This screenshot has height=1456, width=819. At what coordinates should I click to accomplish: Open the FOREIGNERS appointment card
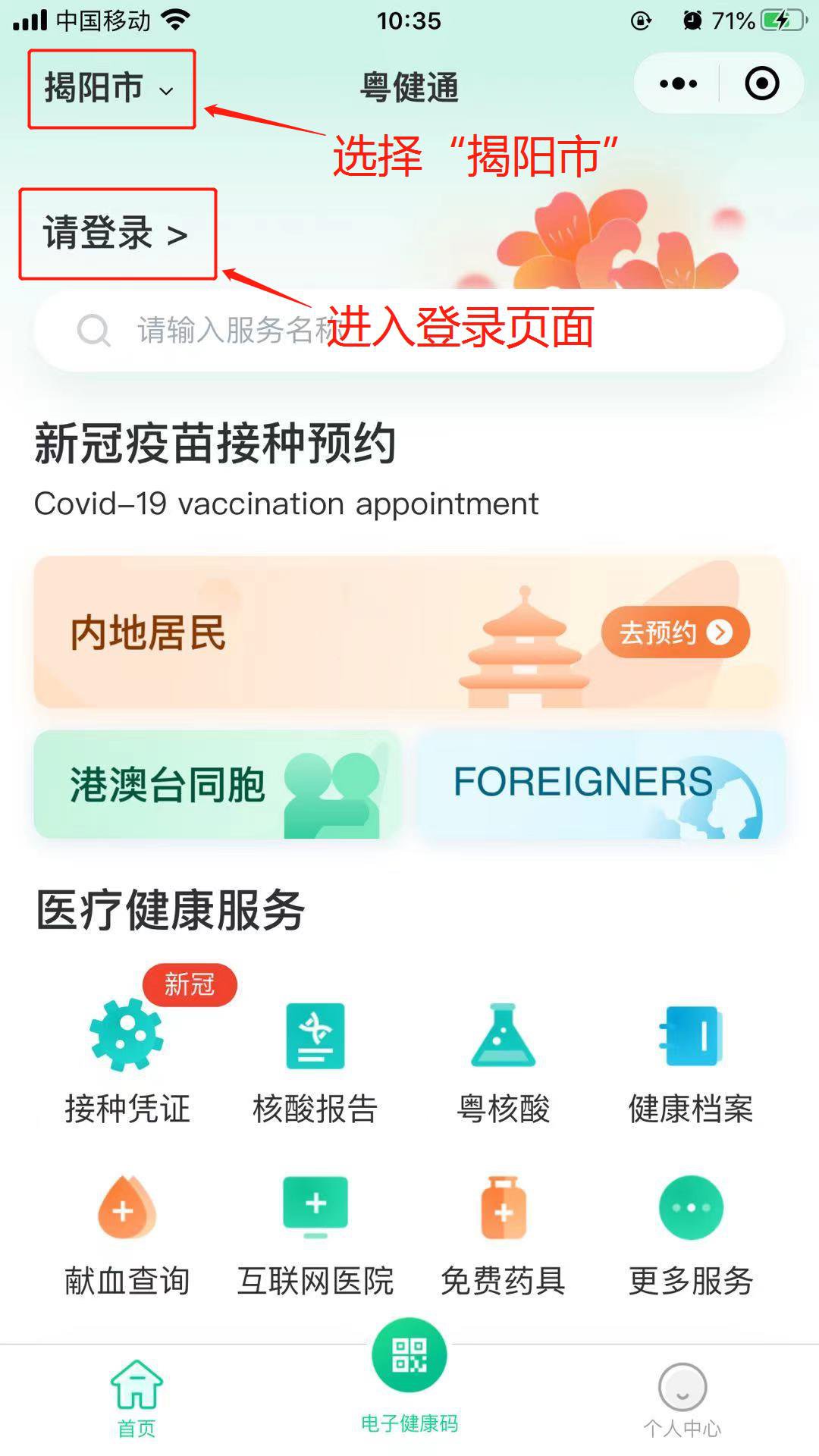(601, 784)
